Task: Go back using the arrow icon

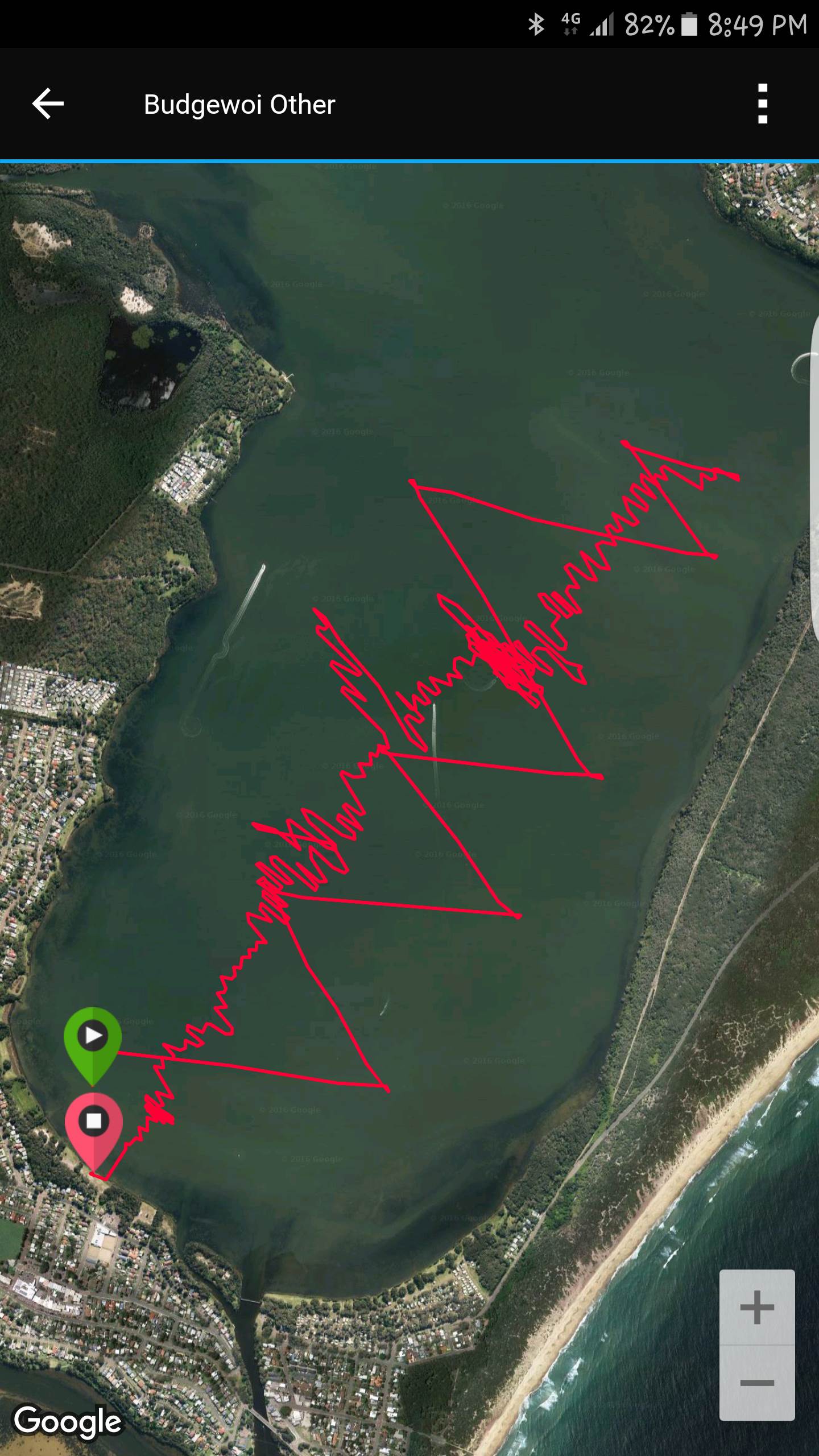Action: [48, 104]
